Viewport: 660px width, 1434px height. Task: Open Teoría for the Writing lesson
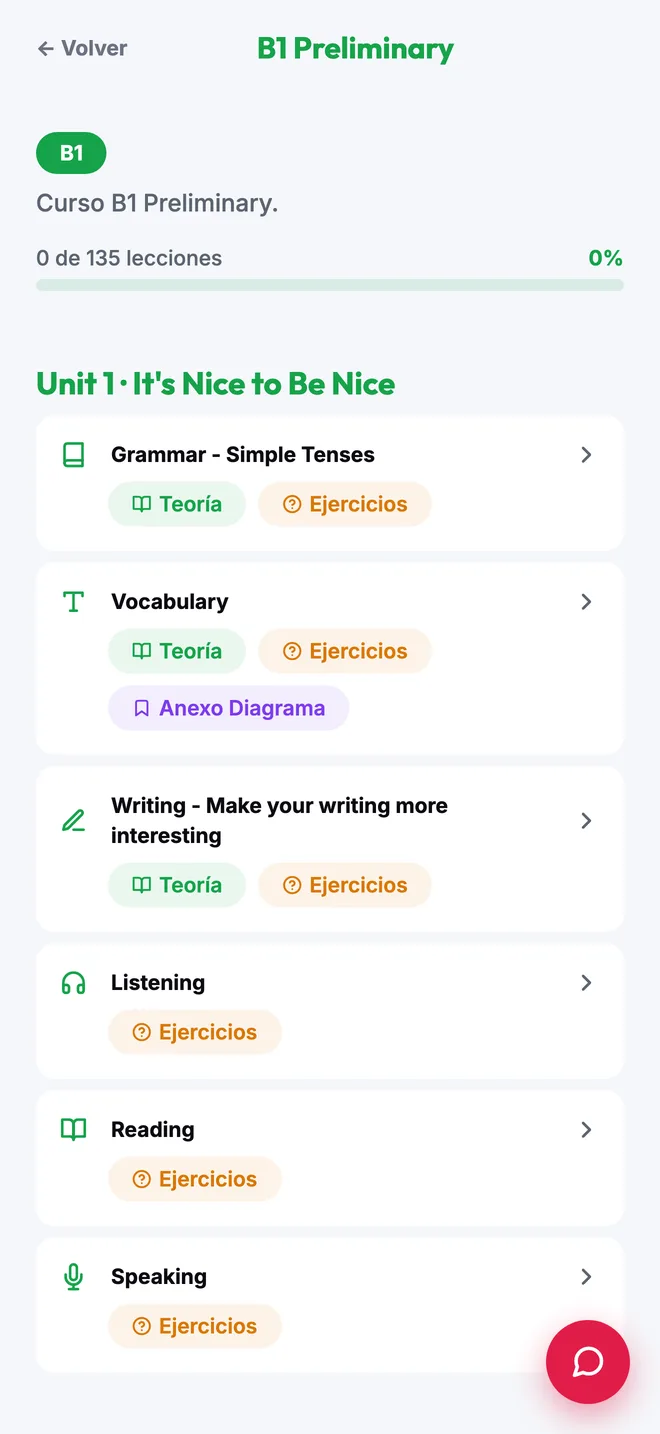click(177, 885)
